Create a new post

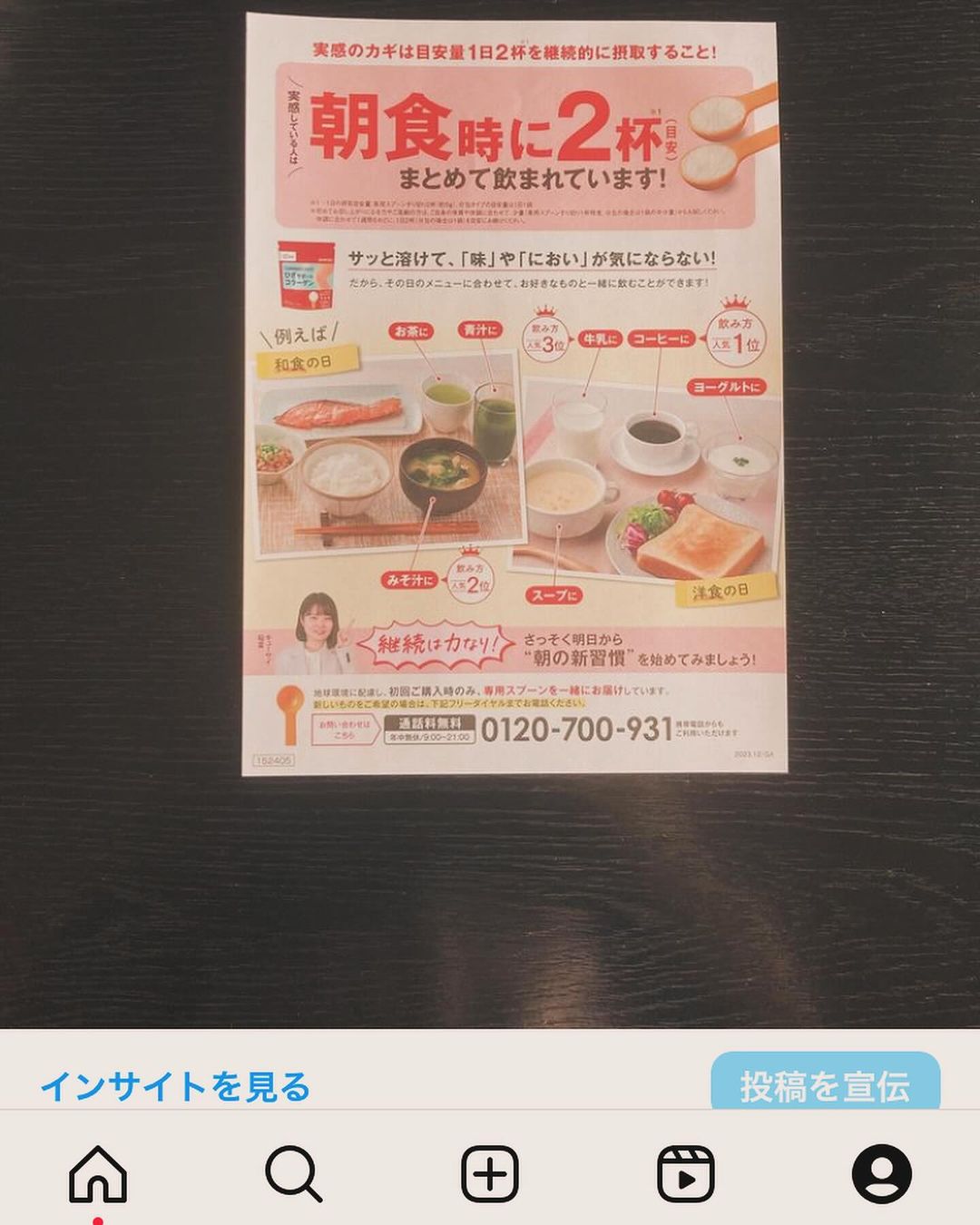[x=490, y=1173]
